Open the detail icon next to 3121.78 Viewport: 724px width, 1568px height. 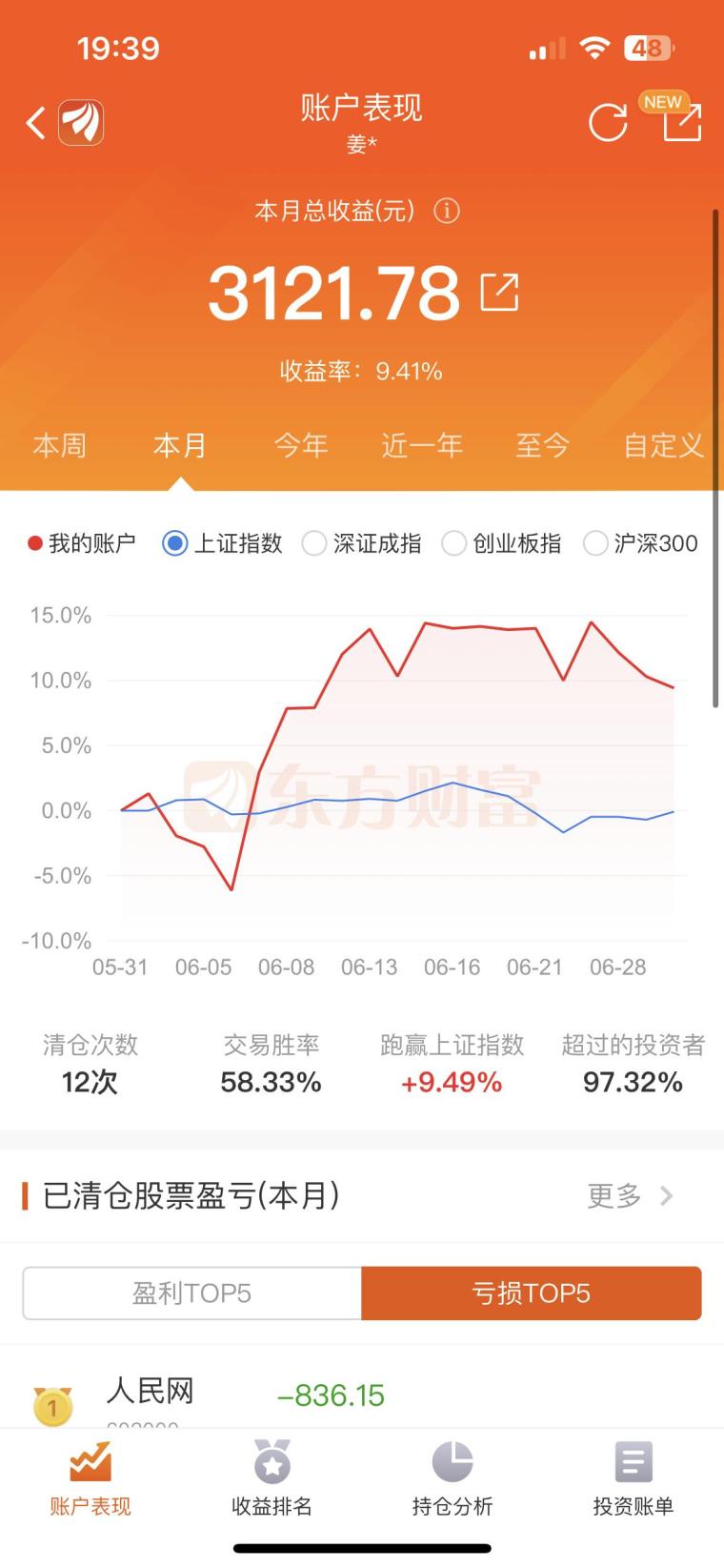(x=499, y=292)
